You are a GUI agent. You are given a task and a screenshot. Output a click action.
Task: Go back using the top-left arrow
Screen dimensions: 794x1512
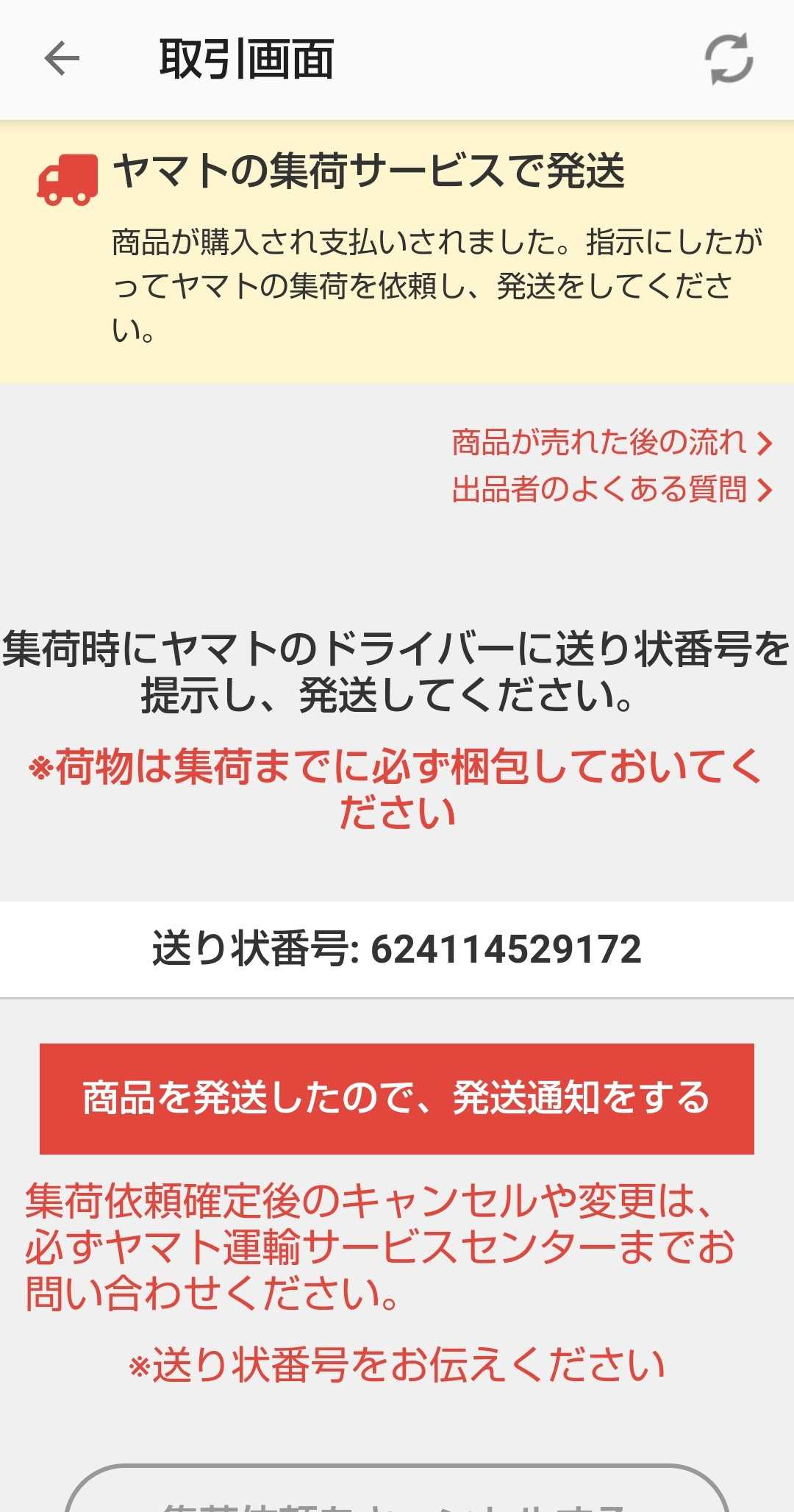click(62, 59)
